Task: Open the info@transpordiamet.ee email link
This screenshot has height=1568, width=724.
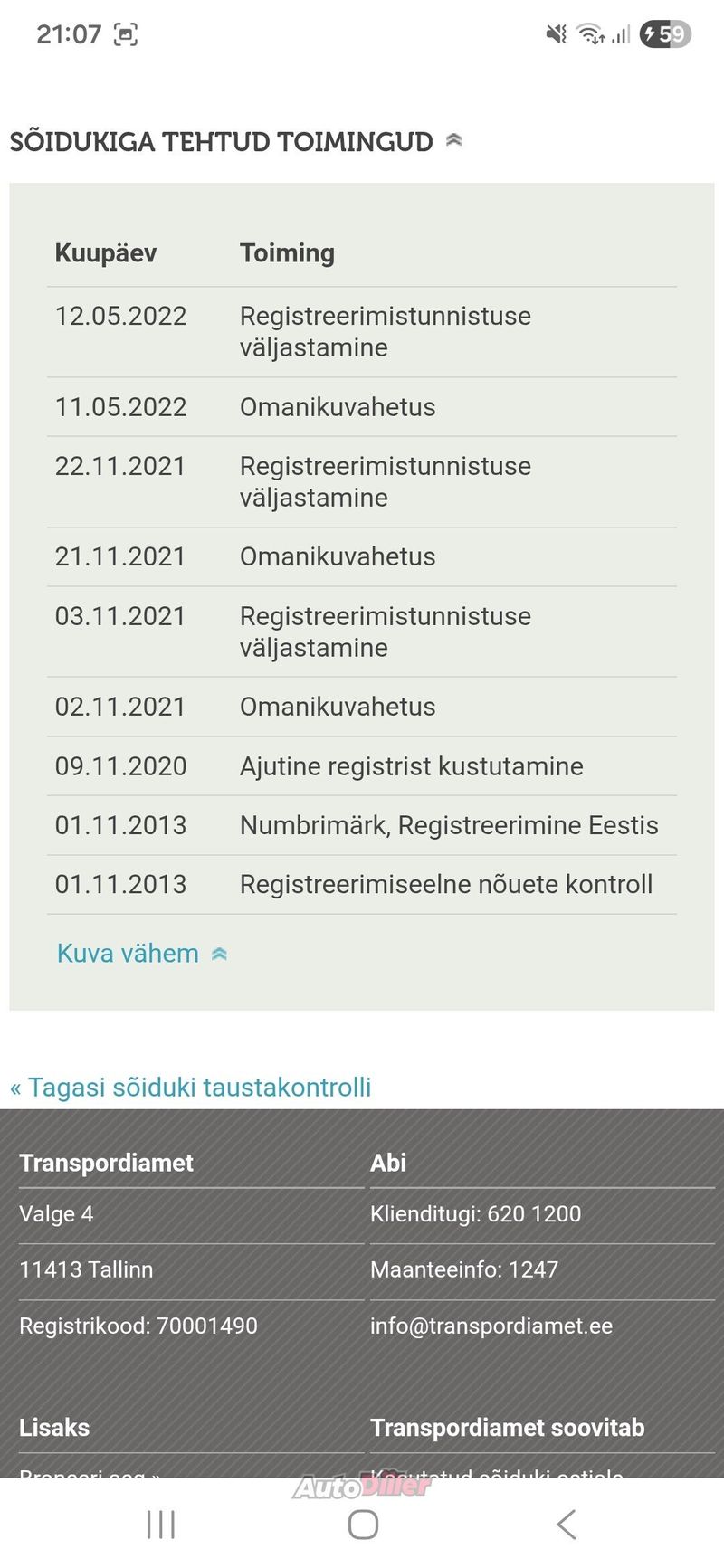Action: click(491, 1326)
